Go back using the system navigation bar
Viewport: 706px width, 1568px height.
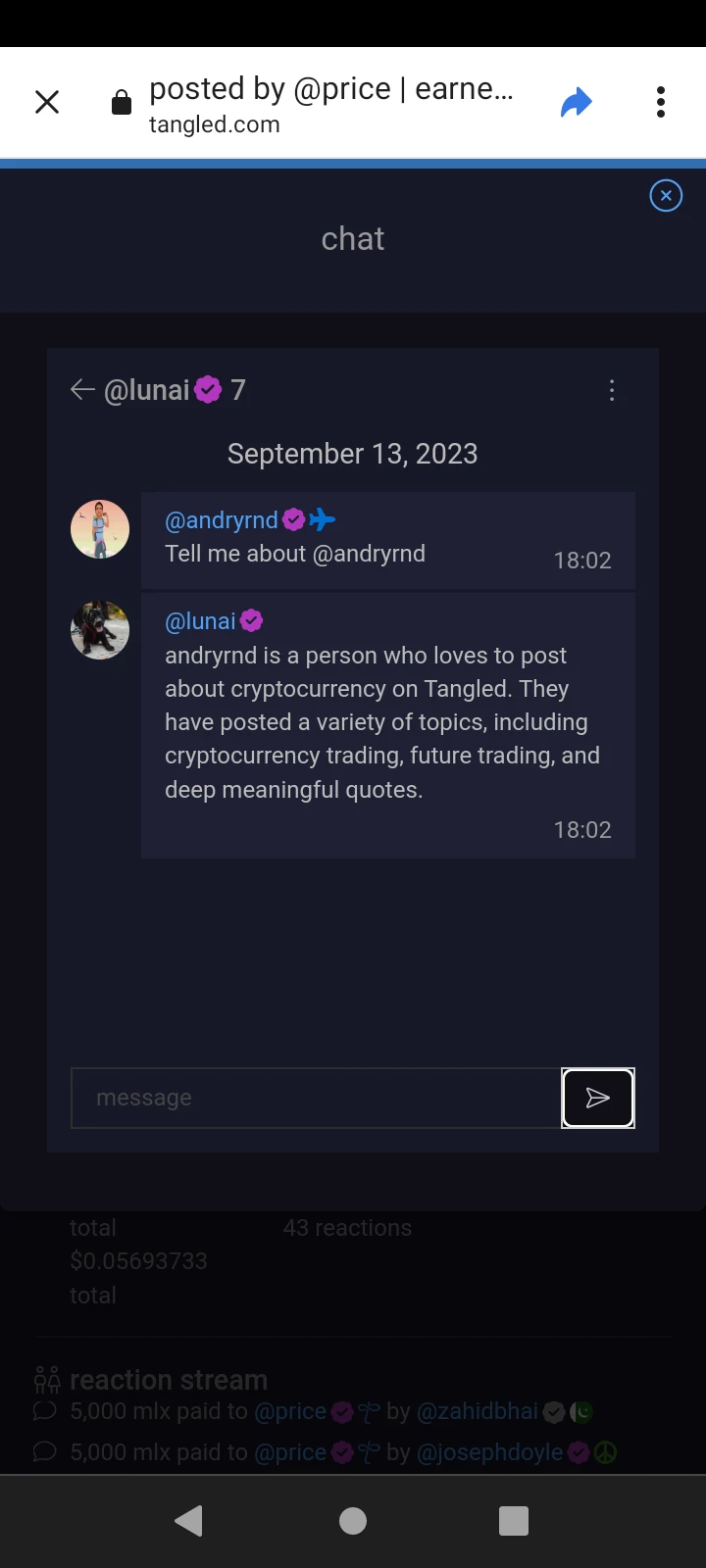point(188,1521)
